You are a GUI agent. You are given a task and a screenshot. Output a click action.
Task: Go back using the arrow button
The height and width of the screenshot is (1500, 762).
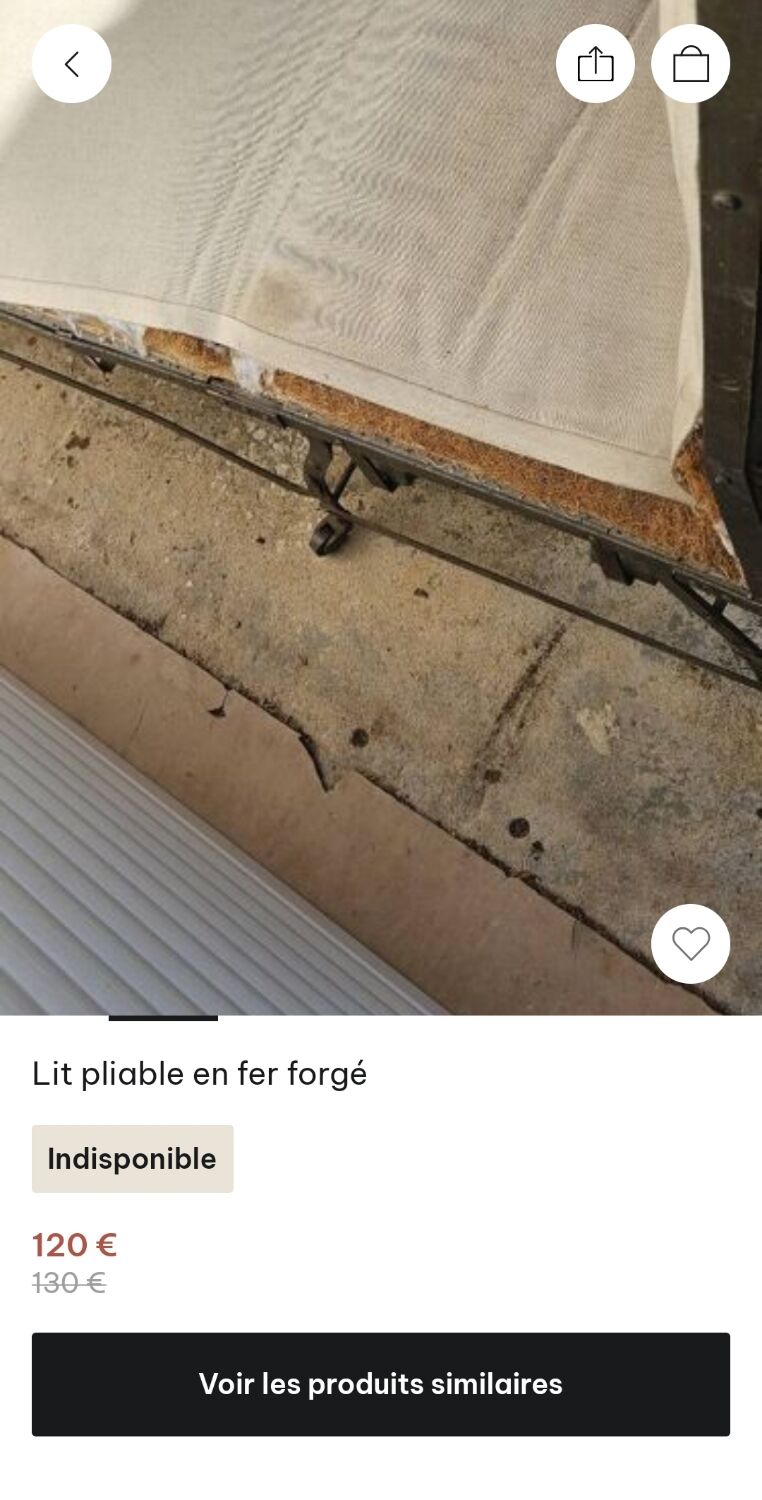coord(71,64)
